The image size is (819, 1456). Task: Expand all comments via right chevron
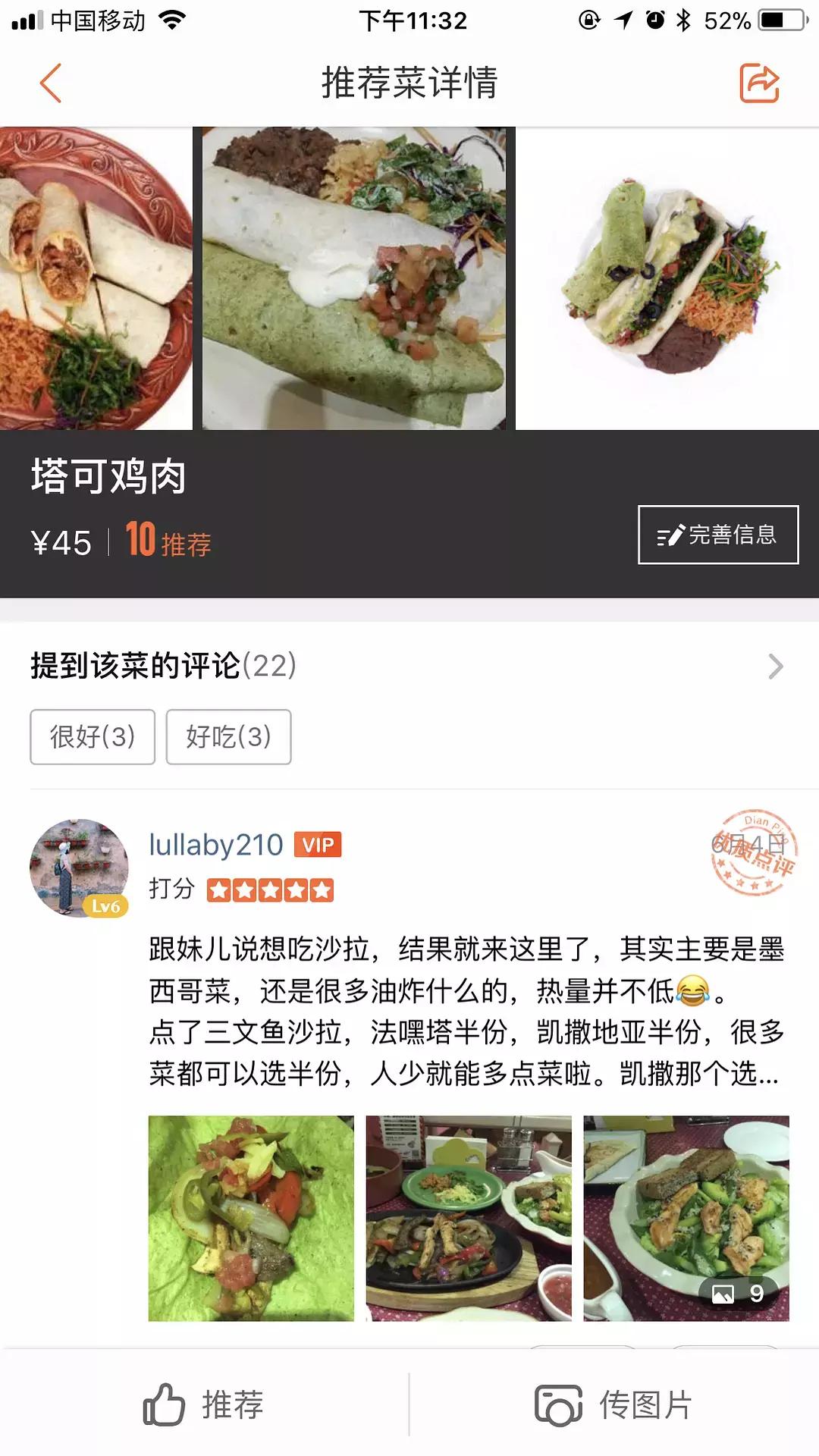click(775, 665)
